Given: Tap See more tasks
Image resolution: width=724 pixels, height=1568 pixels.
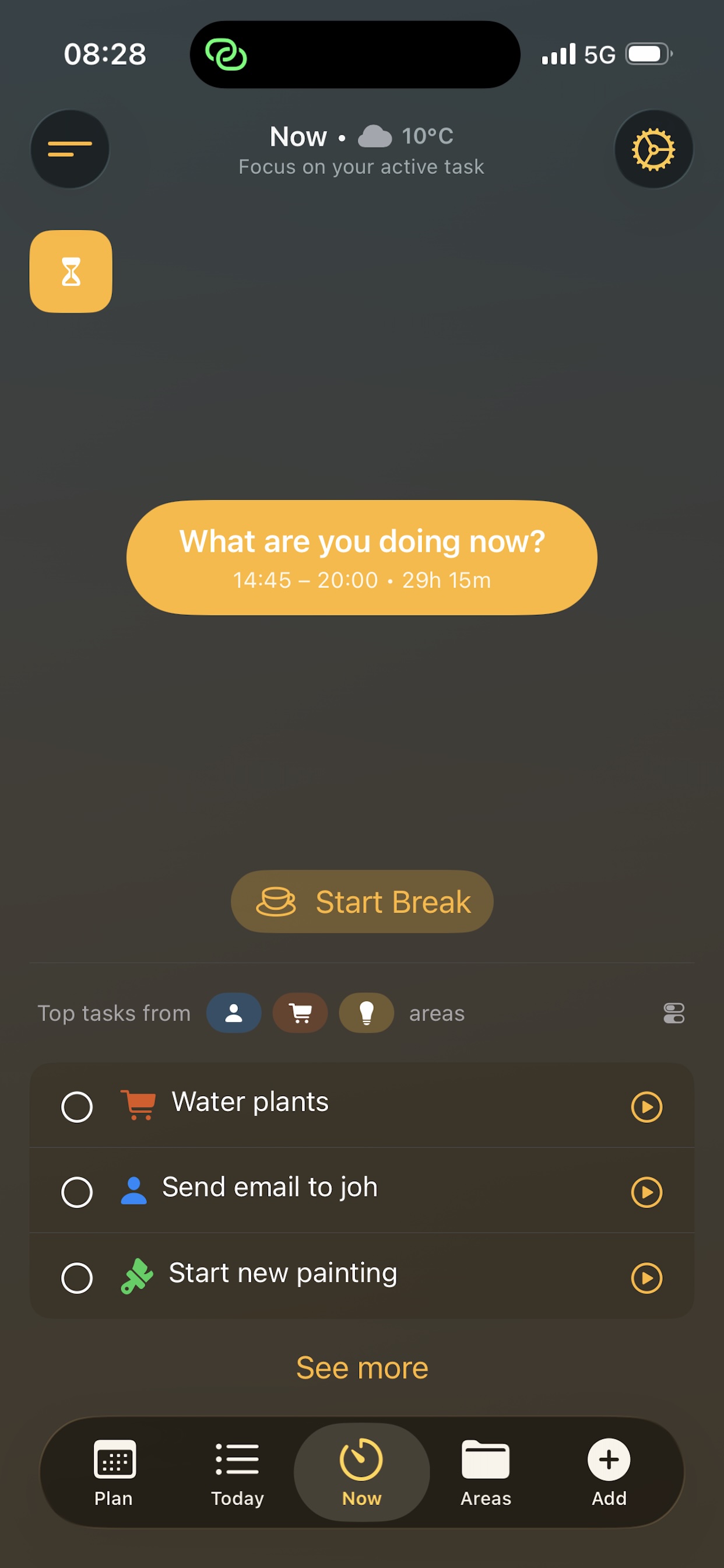Looking at the screenshot, I should click(x=362, y=1368).
